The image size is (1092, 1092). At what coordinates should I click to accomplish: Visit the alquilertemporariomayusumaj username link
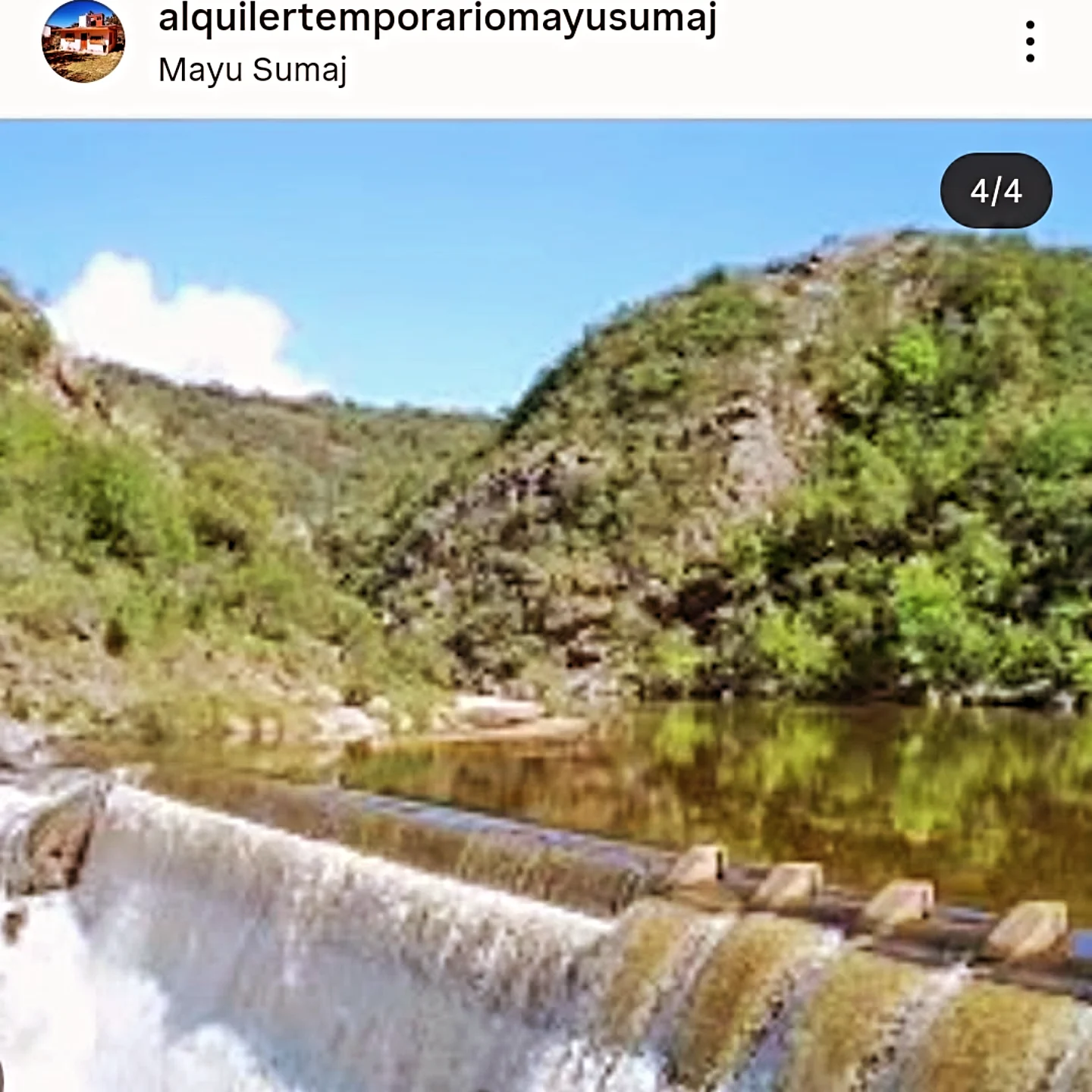pyautogui.click(x=437, y=18)
